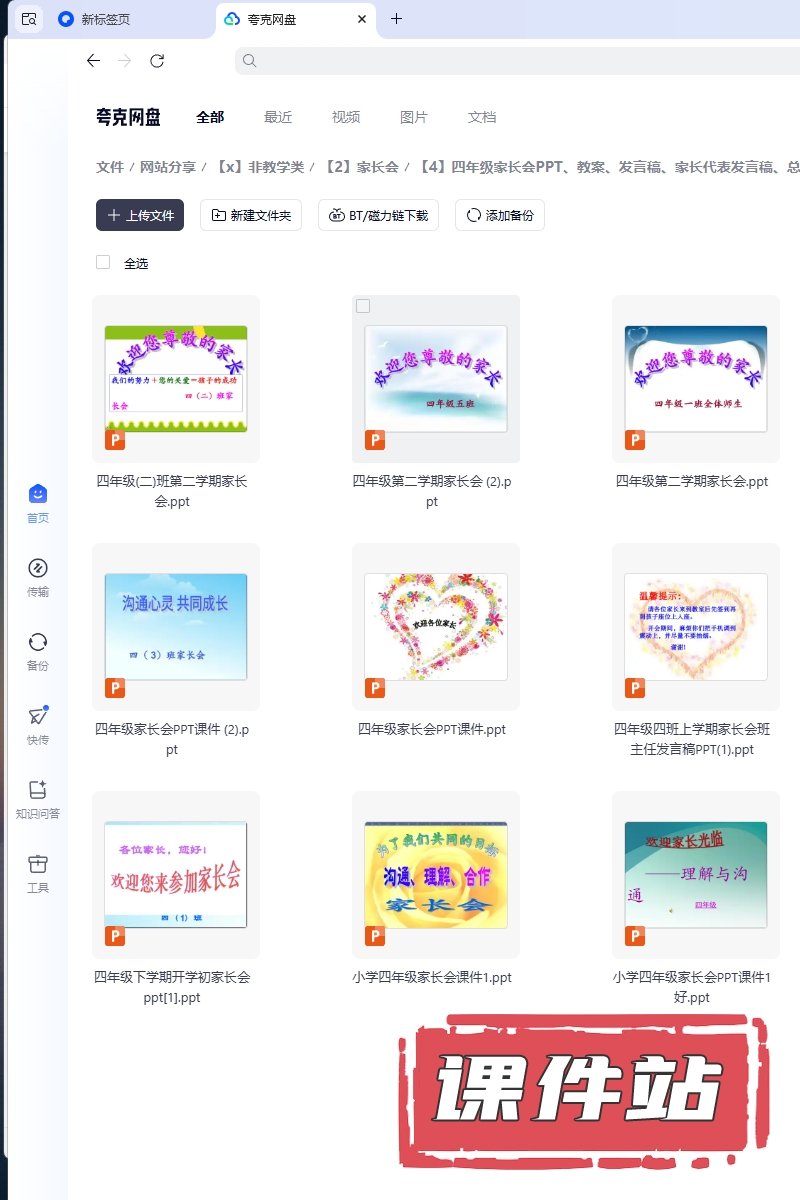Jump to the 【2】家长会 breadcrumb folder
800x1200 pixels.
[361, 167]
